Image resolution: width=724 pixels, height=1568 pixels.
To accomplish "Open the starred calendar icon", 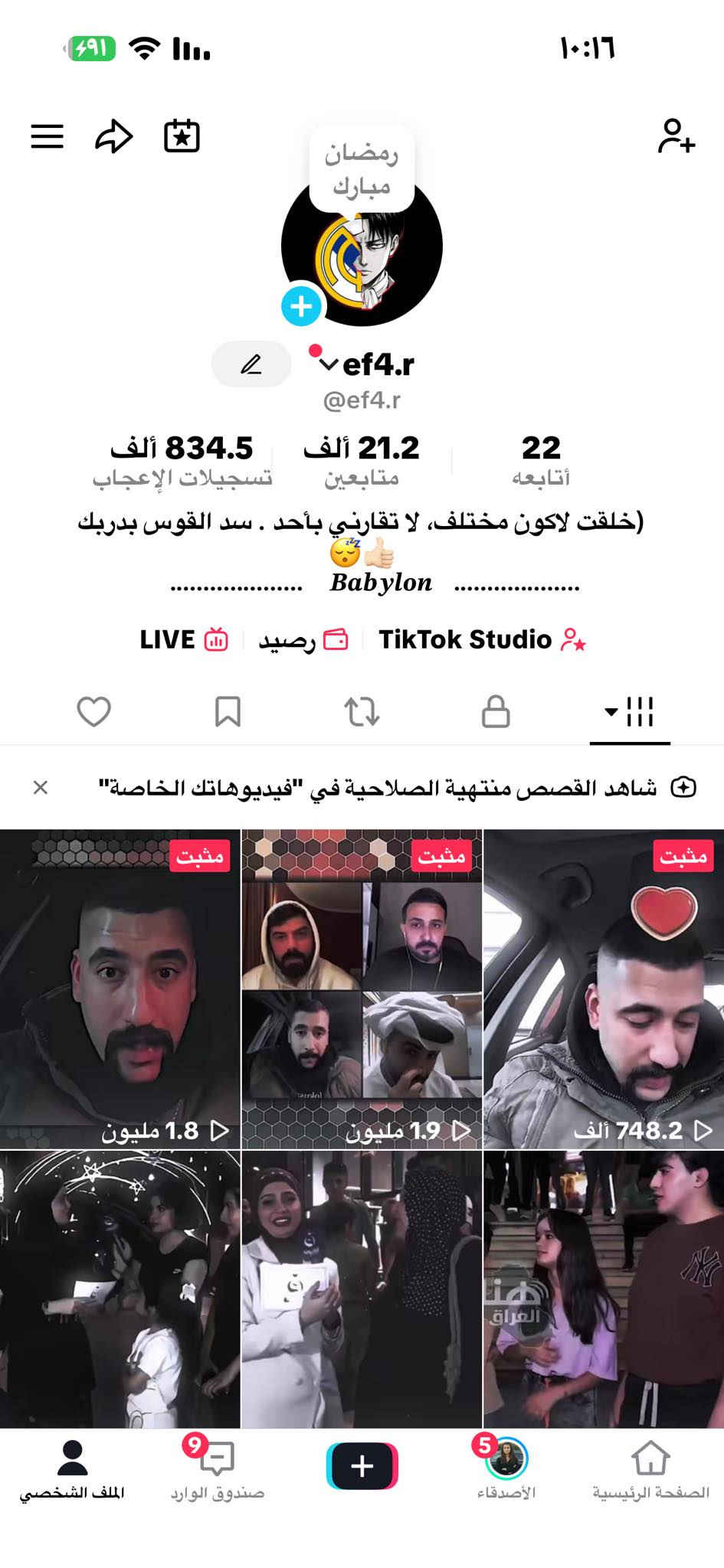I will tap(182, 137).
